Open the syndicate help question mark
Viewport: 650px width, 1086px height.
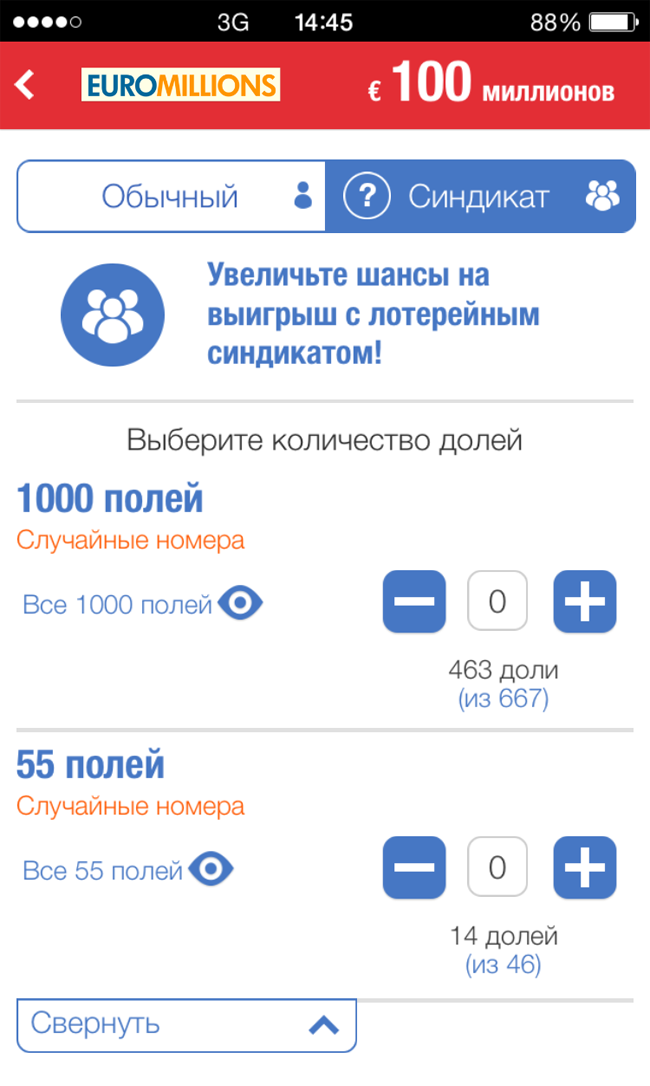[367, 196]
